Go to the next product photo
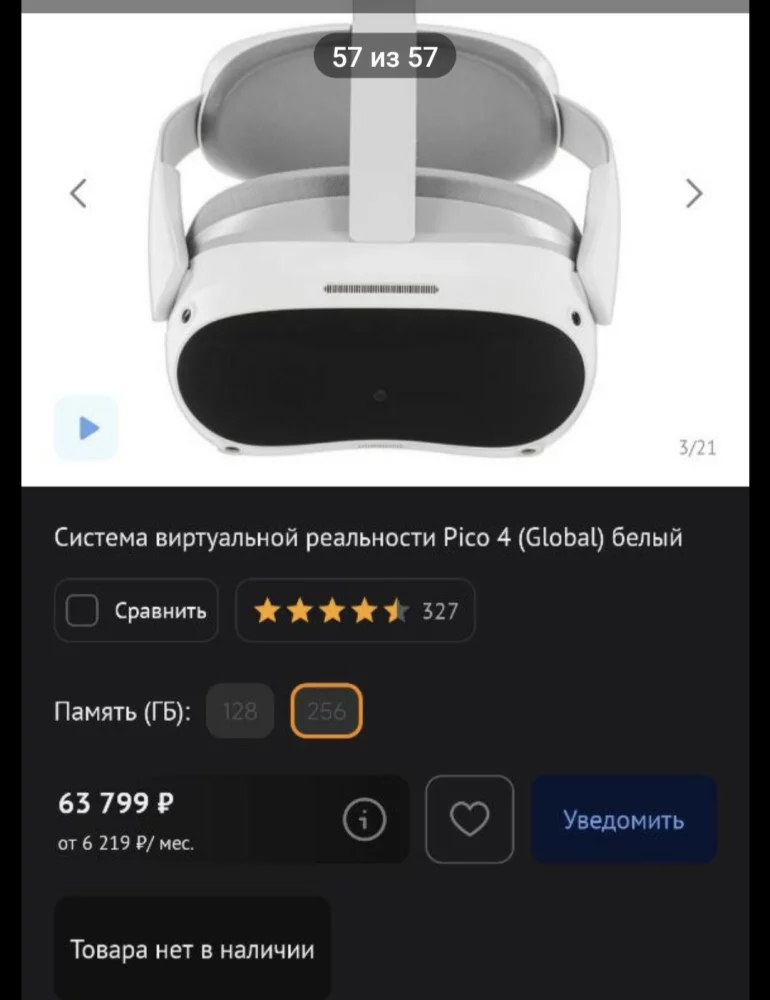Screen dimensions: 770x1000 (693, 193)
